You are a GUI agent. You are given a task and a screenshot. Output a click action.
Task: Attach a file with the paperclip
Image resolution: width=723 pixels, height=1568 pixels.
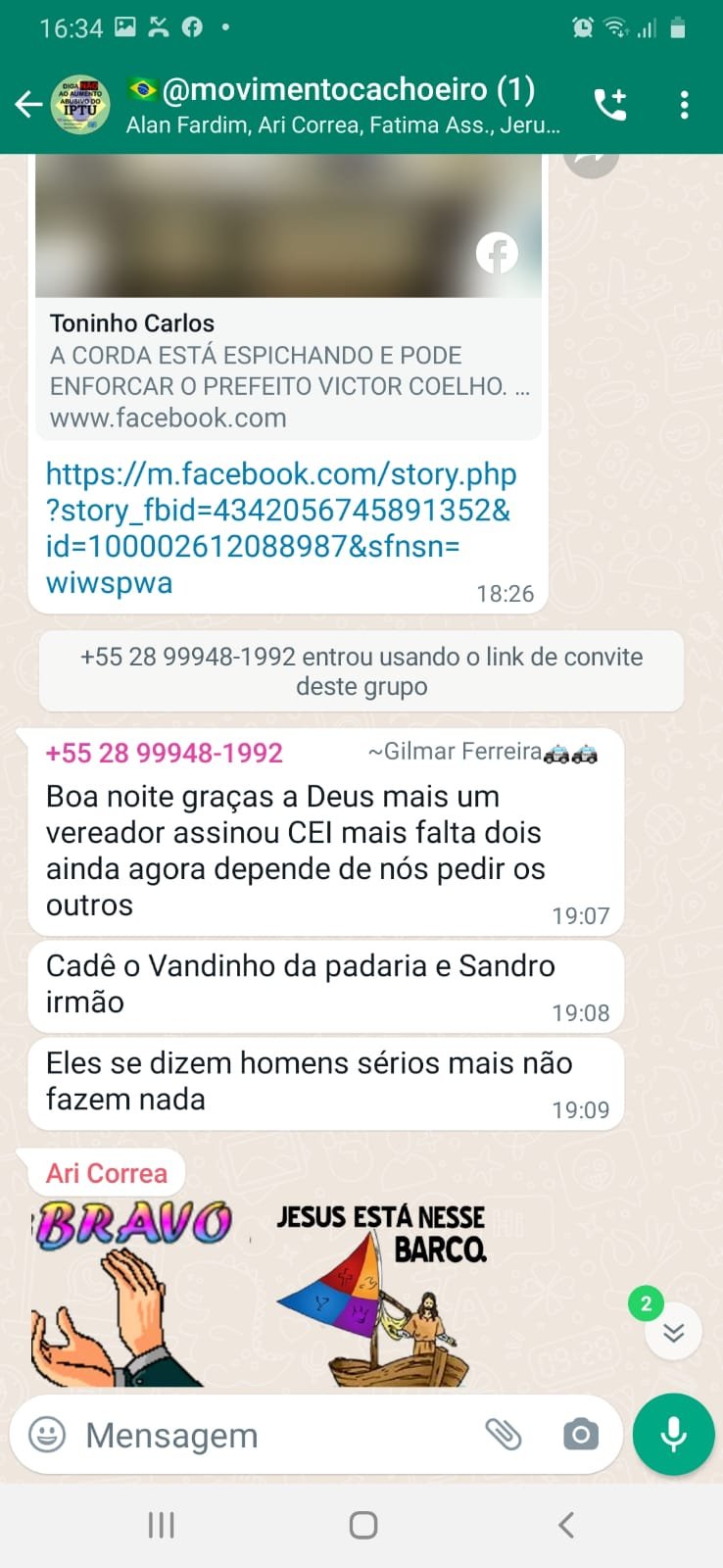pyautogui.click(x=504, y=1435)
